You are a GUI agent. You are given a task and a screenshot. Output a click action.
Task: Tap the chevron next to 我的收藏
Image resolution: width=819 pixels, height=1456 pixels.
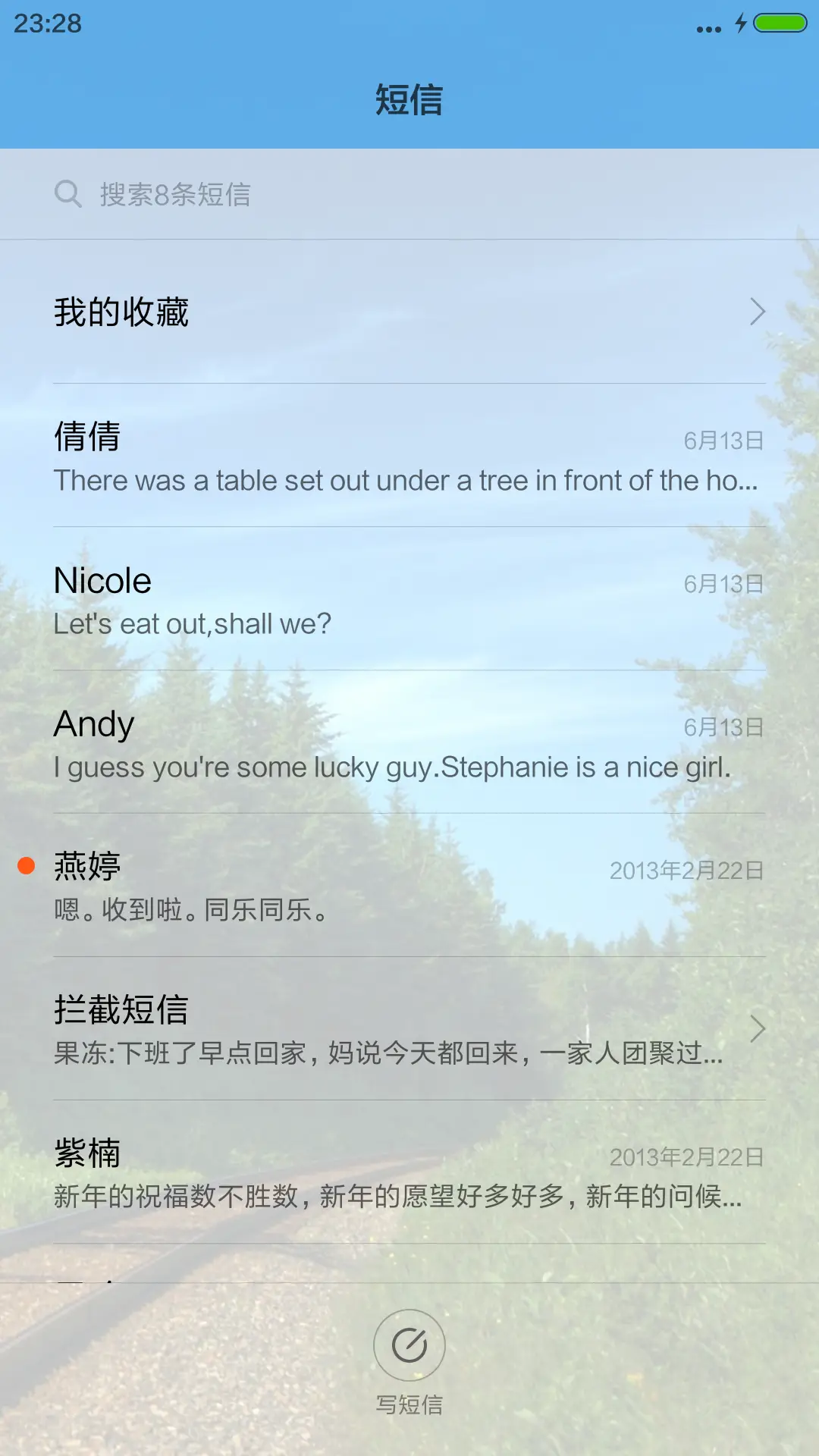pos(758,311)
